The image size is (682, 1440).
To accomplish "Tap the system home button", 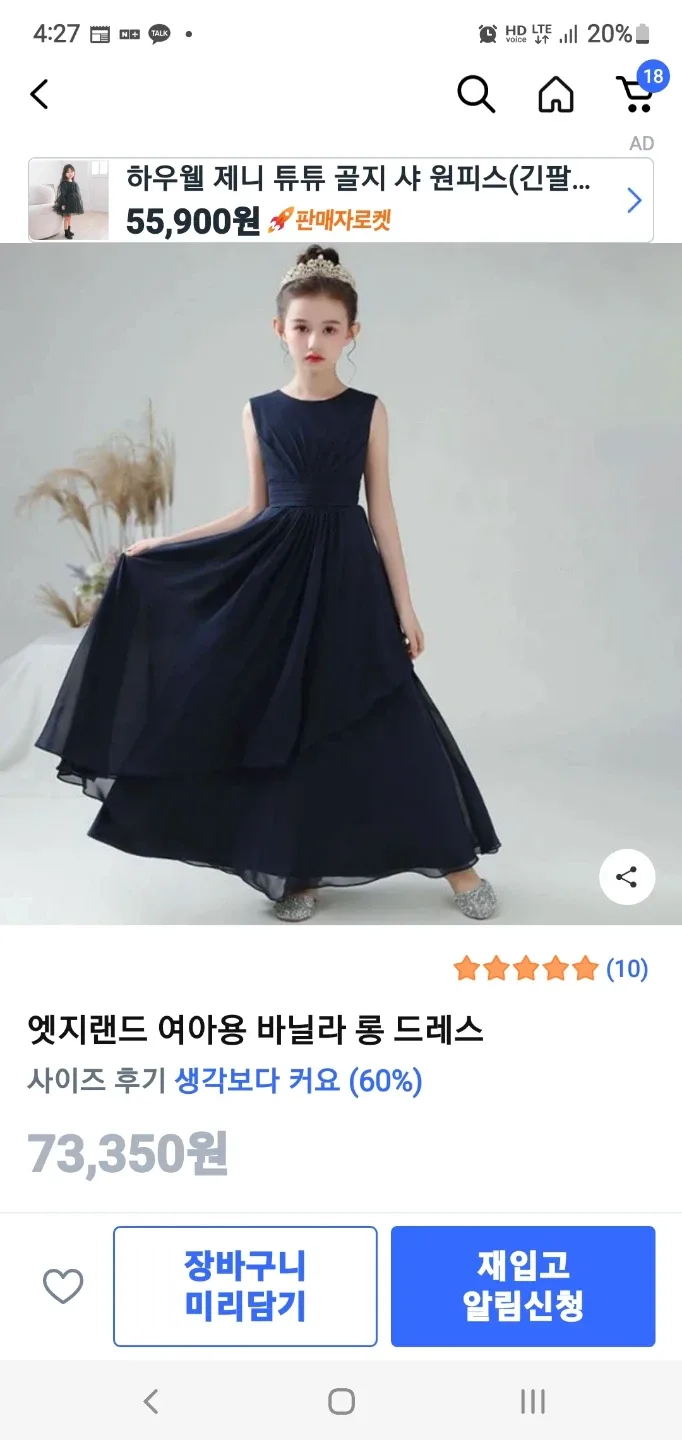I will click(341, 1401).
